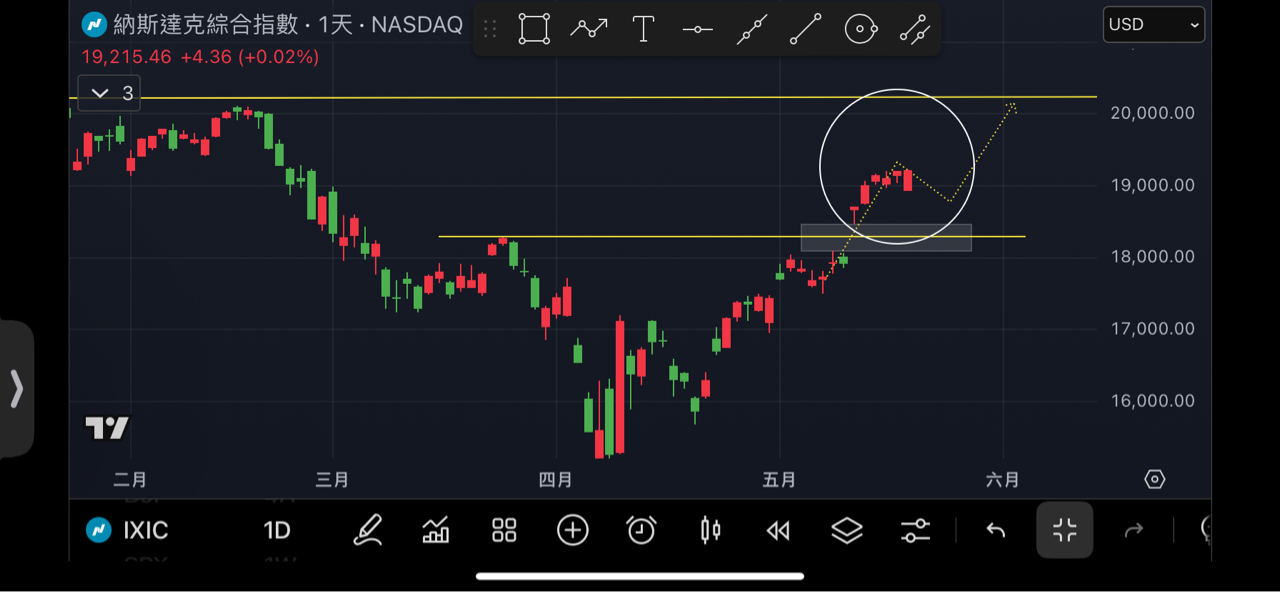The height and width of the screenshot is (592, 1280).
Task: Change the candlestick chart type
Action: click(710, 530)
